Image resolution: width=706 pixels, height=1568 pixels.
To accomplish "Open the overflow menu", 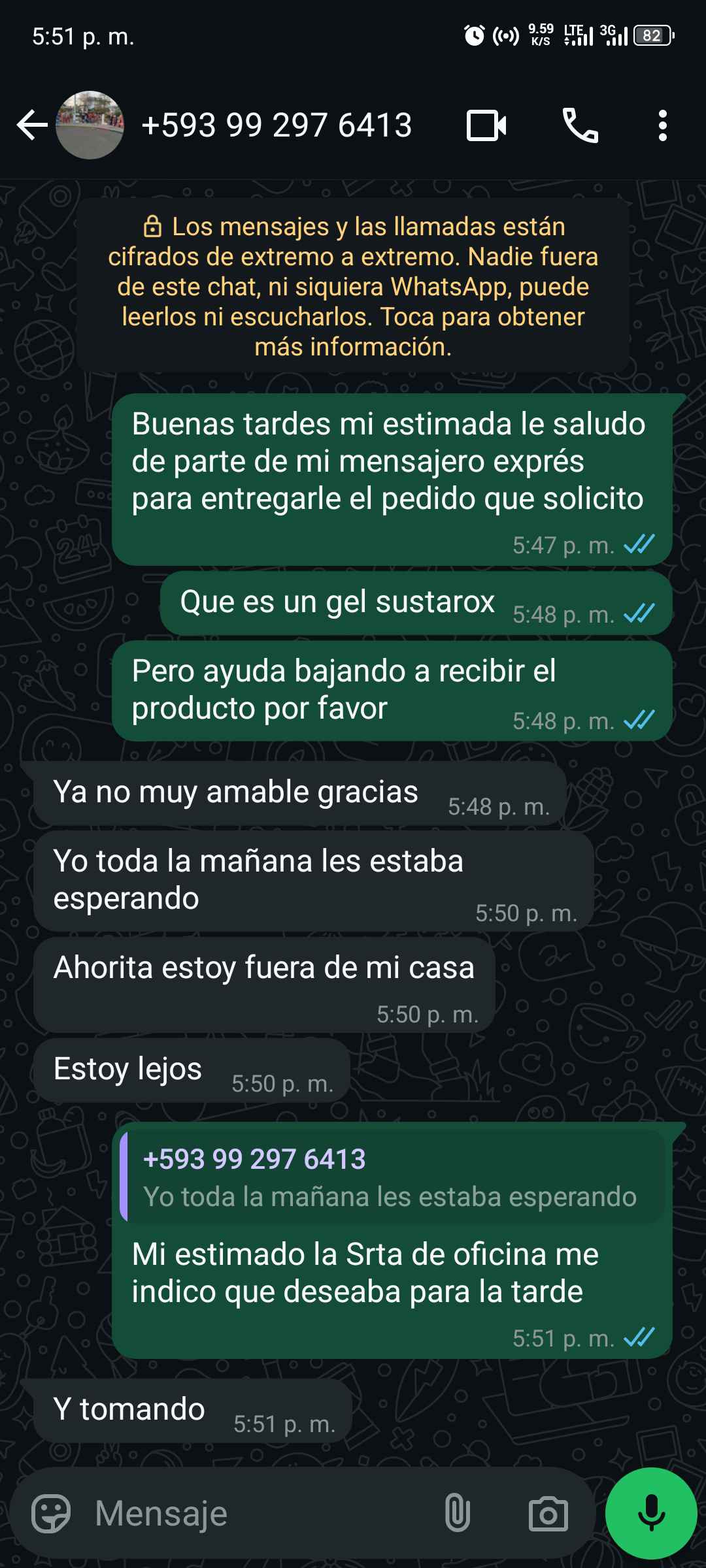I will tap(662, 125).
